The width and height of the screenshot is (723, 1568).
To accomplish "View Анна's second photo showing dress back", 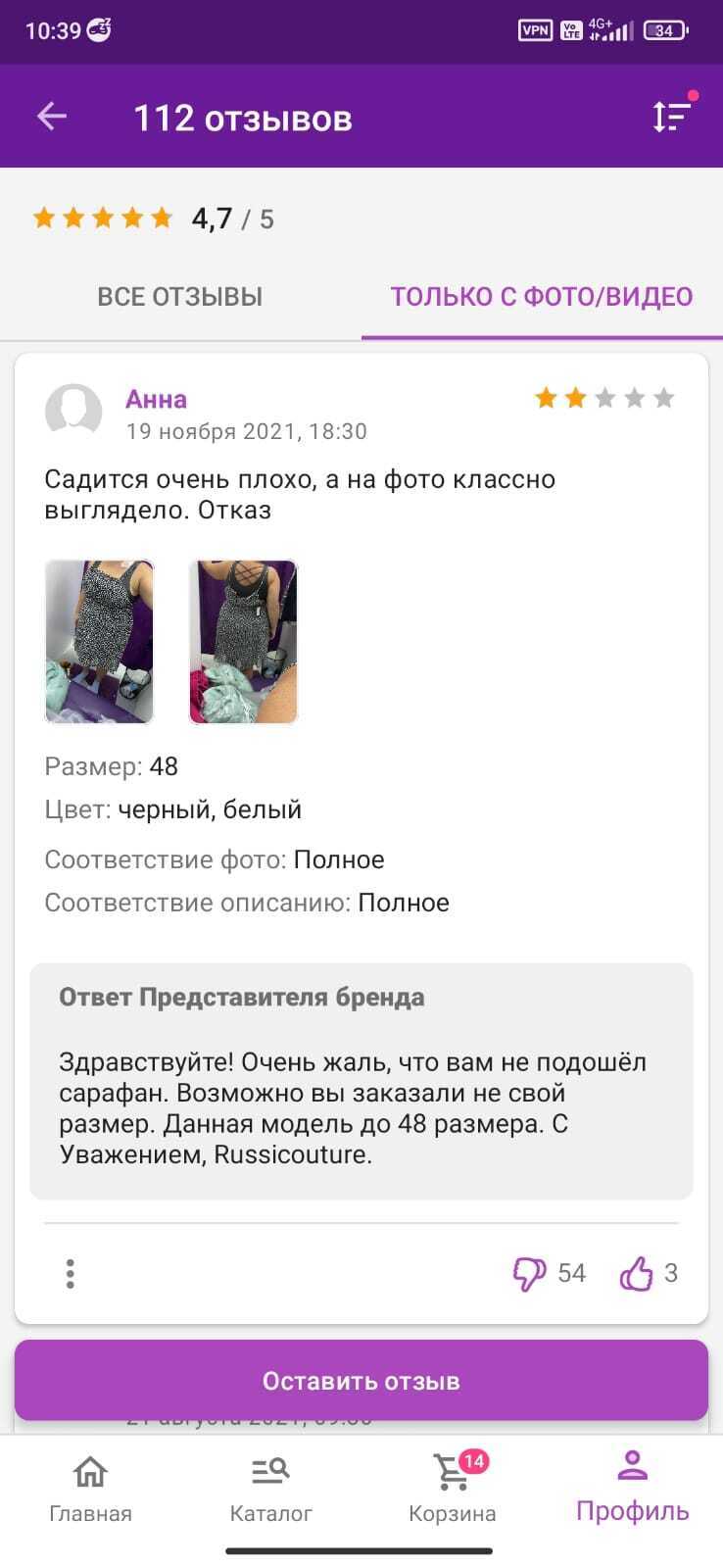I will [x=243, y=642].
